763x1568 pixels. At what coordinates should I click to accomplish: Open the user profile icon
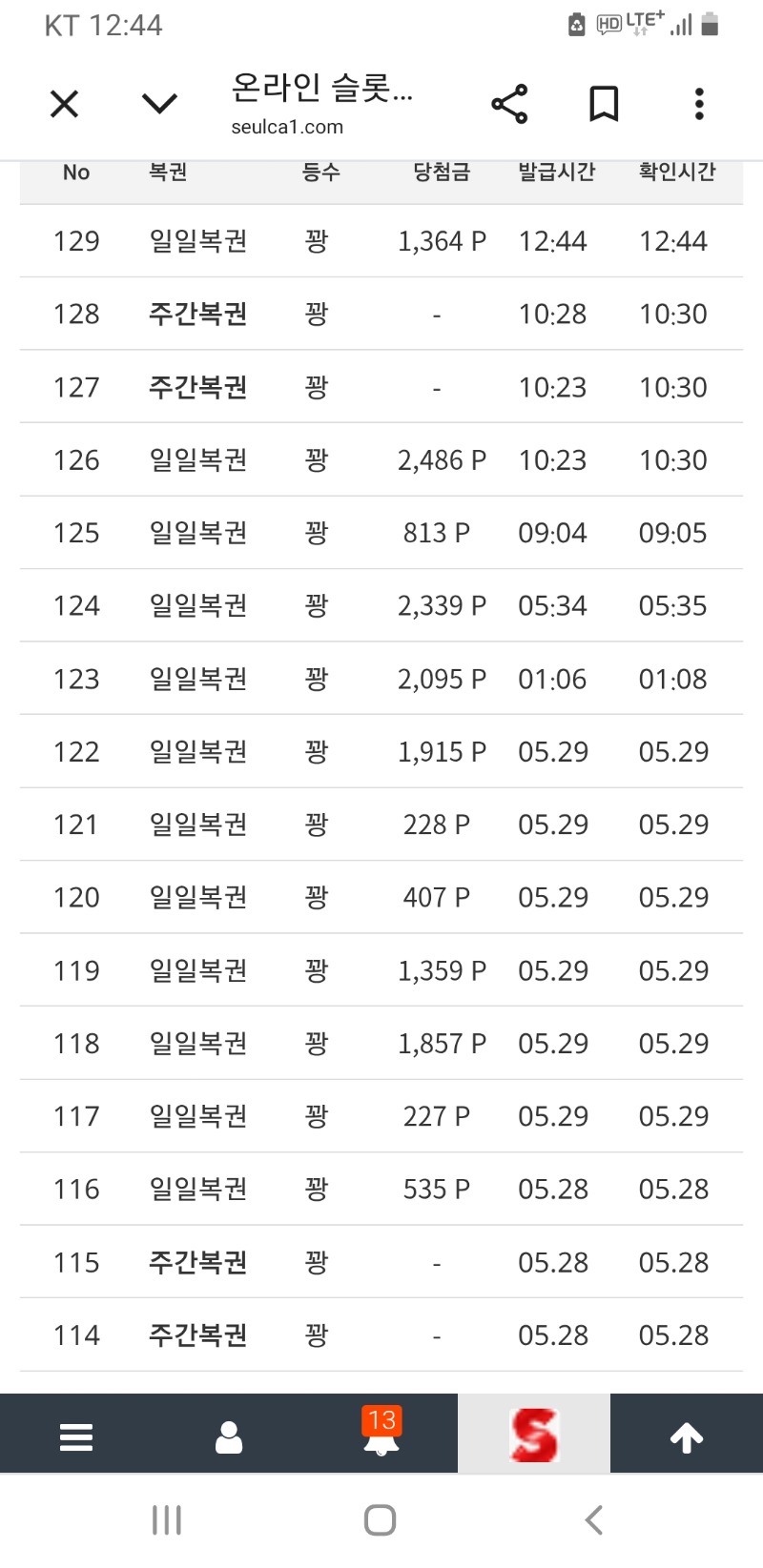[x=229, y=1436]
